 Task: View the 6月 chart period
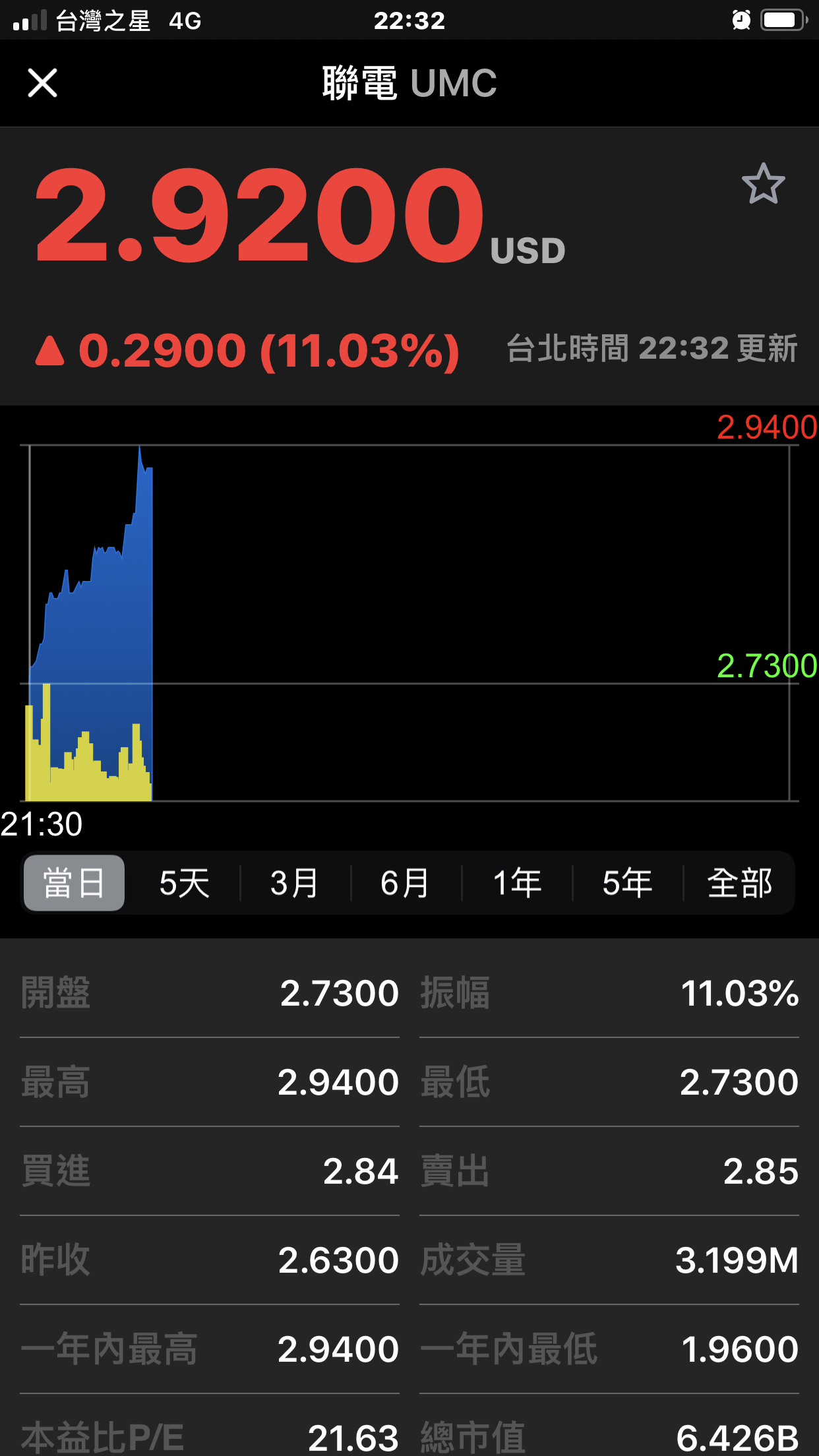[x=406, y=883]
